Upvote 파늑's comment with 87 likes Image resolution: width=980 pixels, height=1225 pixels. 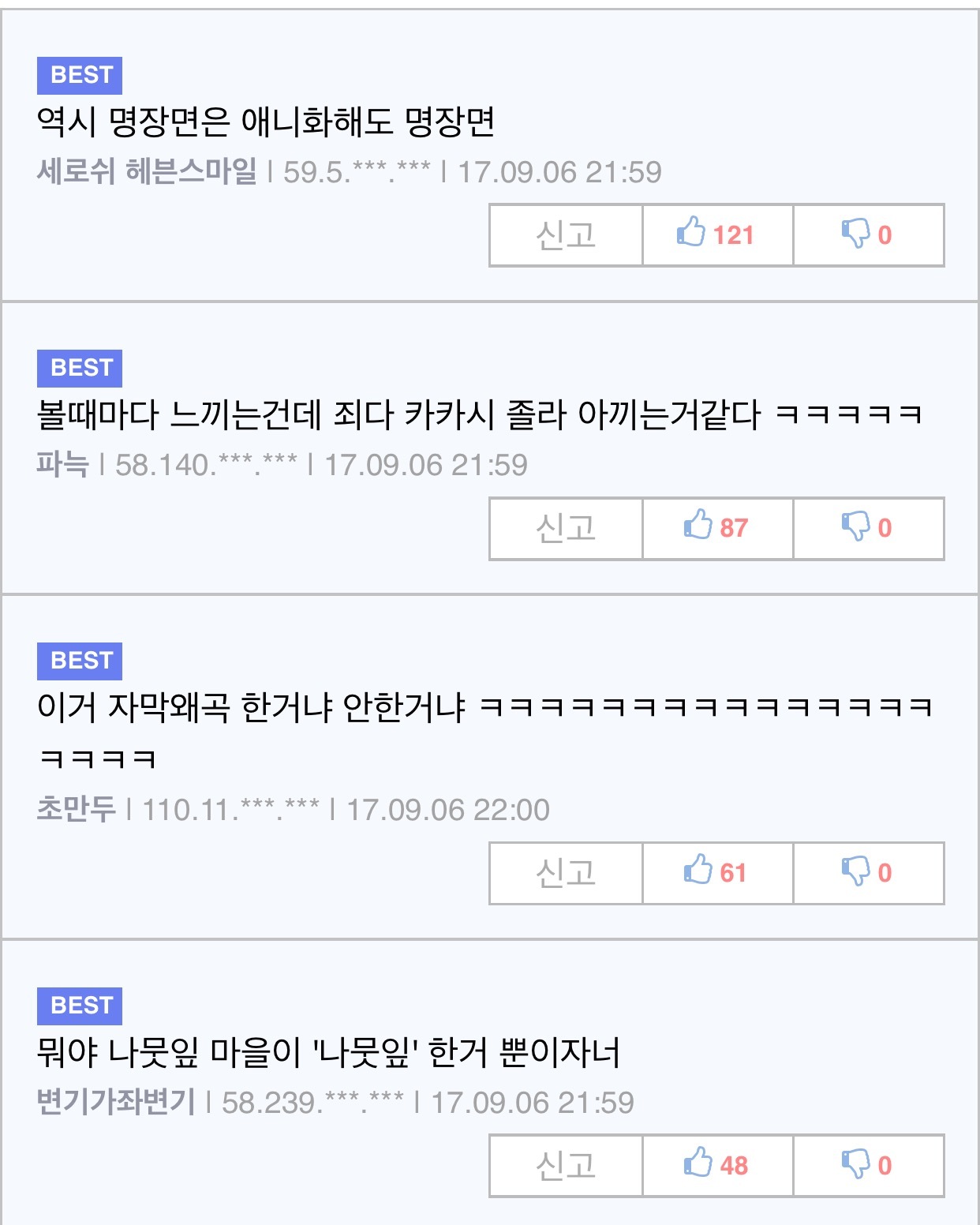717,528
